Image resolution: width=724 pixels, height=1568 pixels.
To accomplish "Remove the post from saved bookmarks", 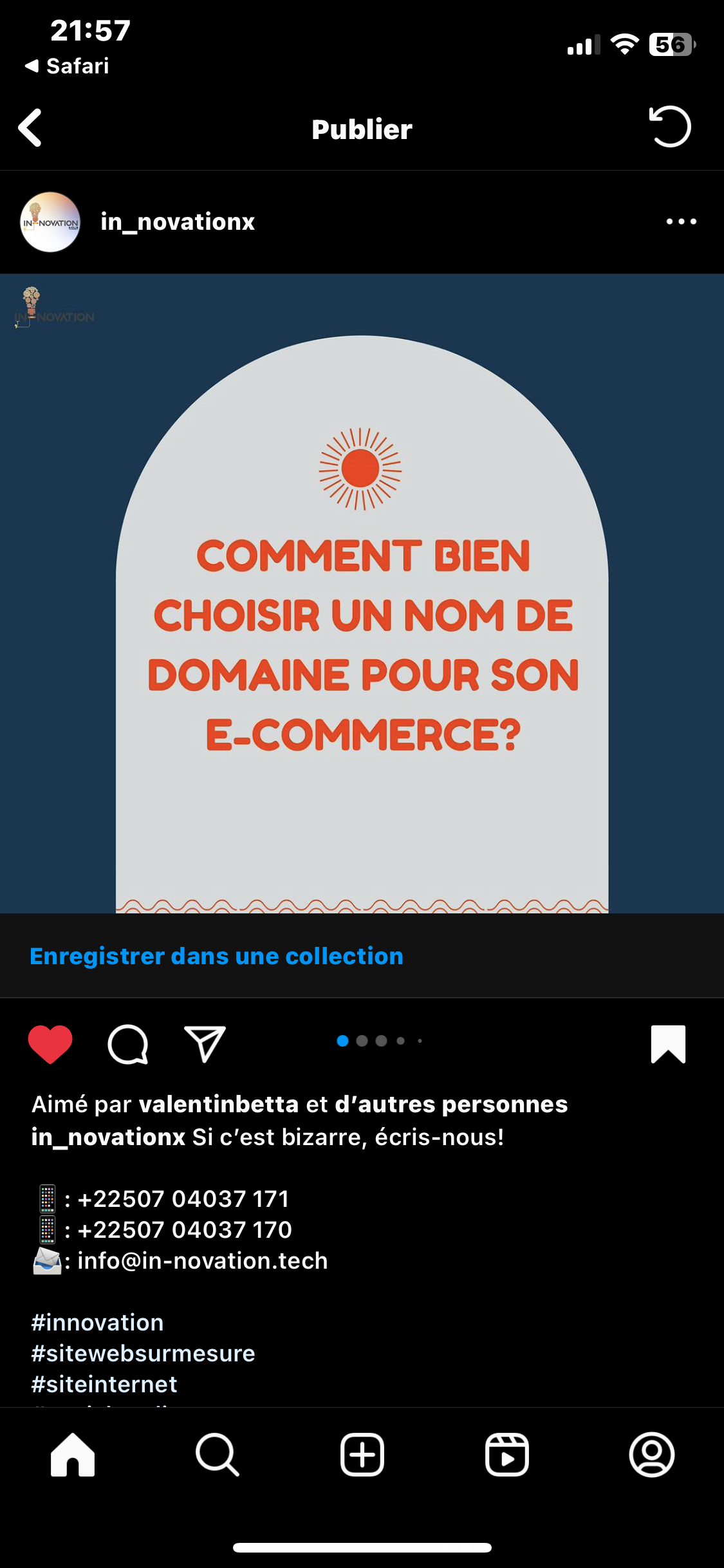I will click(x=668, y=1043).
